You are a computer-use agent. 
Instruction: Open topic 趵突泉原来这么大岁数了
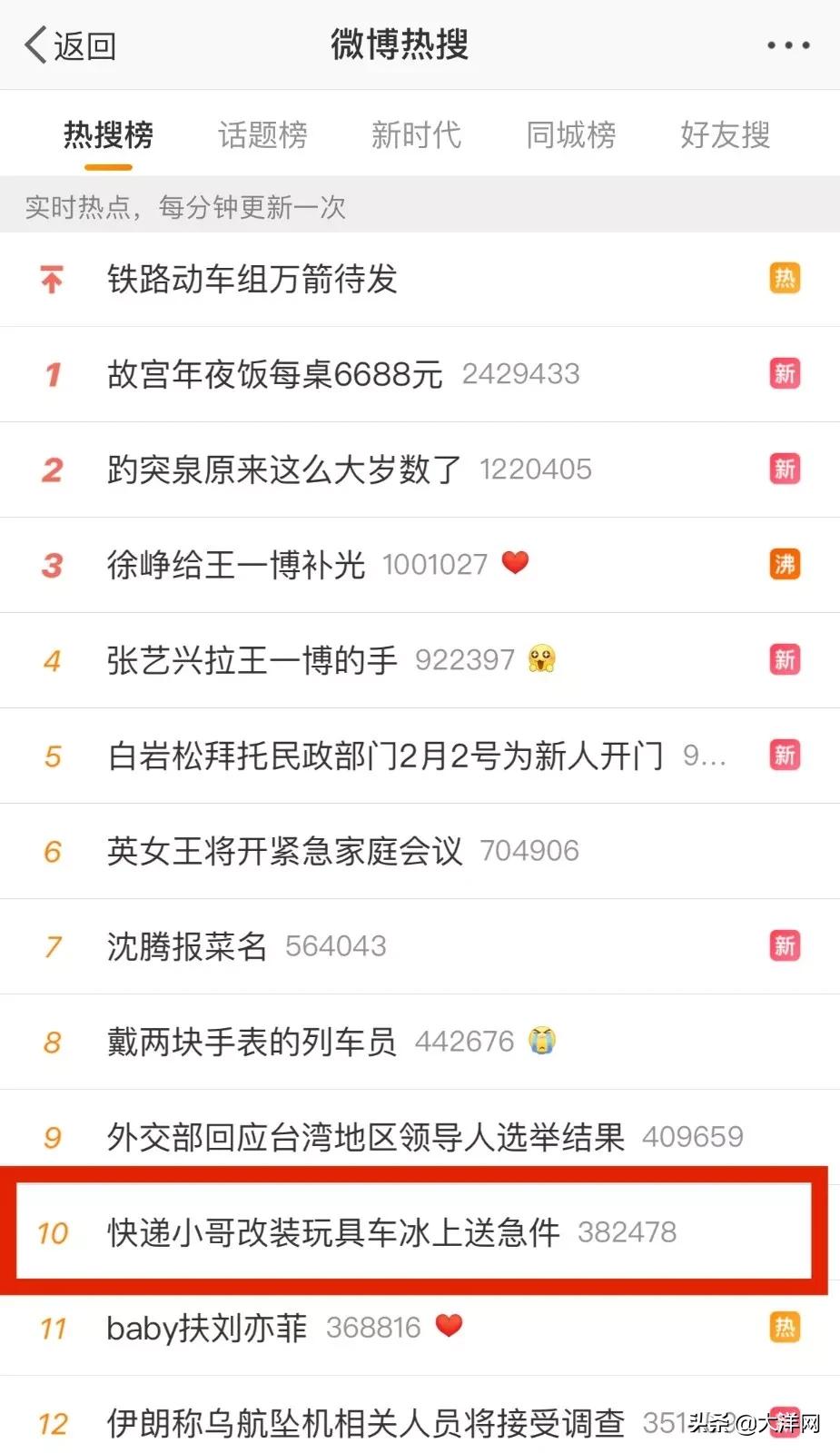click(283, 470)
